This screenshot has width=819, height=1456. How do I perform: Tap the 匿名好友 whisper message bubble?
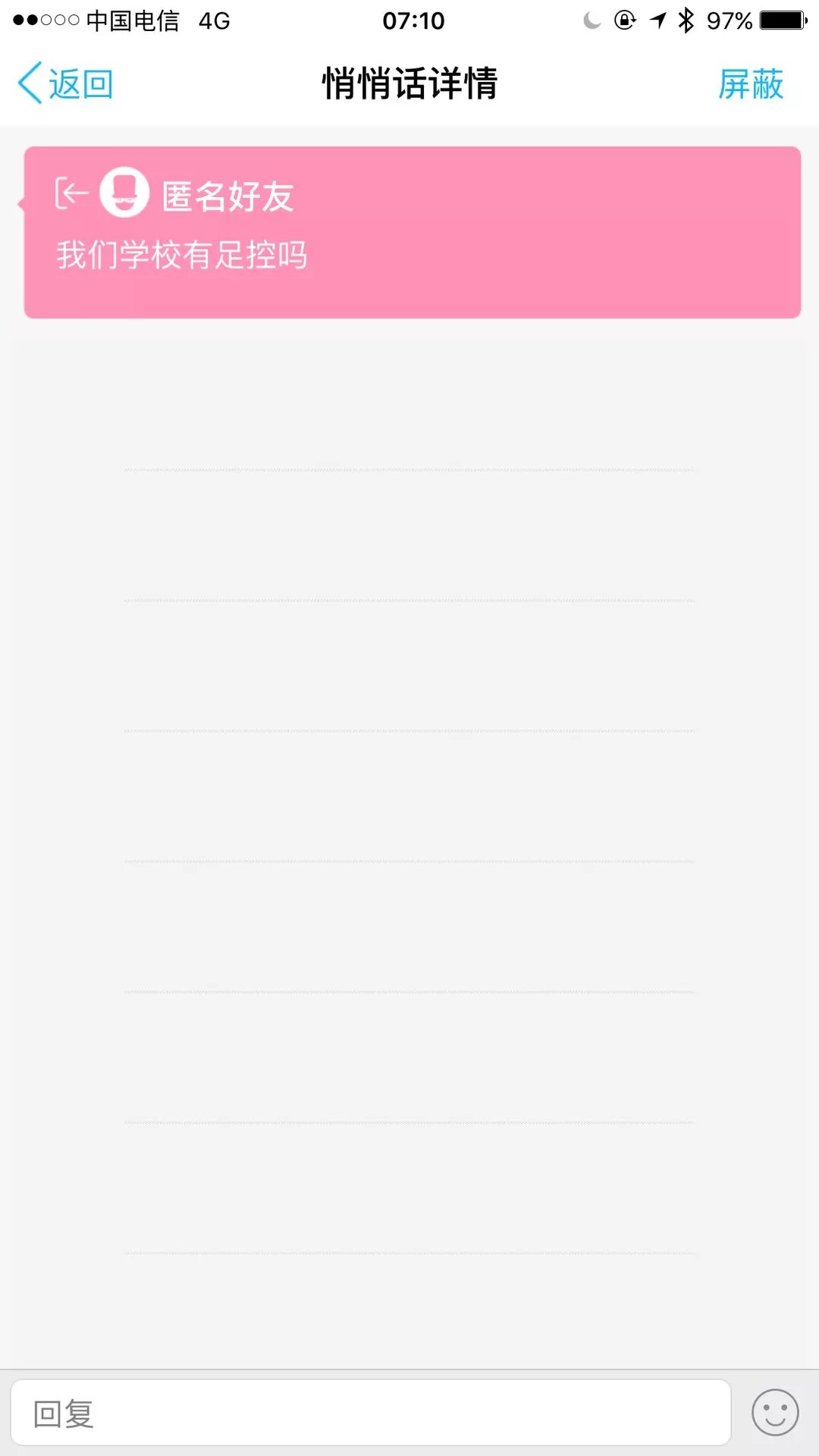[x=412, y=232]
